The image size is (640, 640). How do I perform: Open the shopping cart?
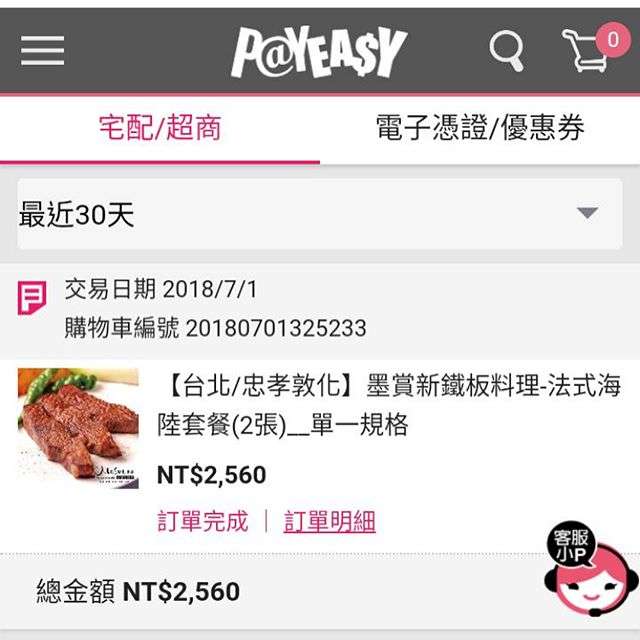pyautogui.click(x=588, y=50)
